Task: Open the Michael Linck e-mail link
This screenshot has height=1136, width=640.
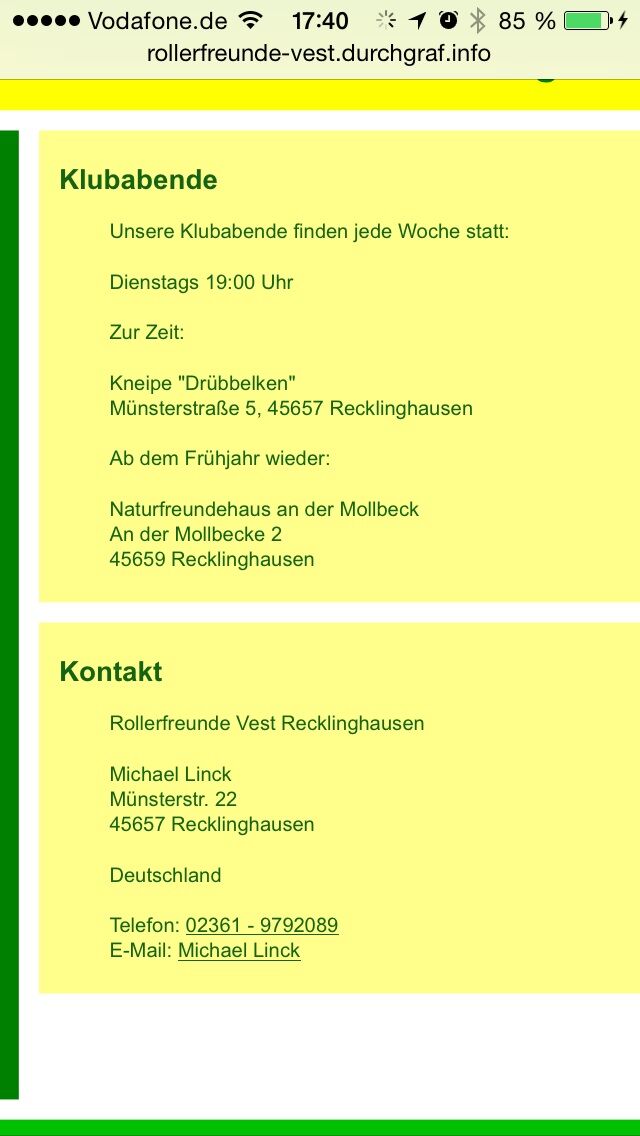Action: (239, 951)
